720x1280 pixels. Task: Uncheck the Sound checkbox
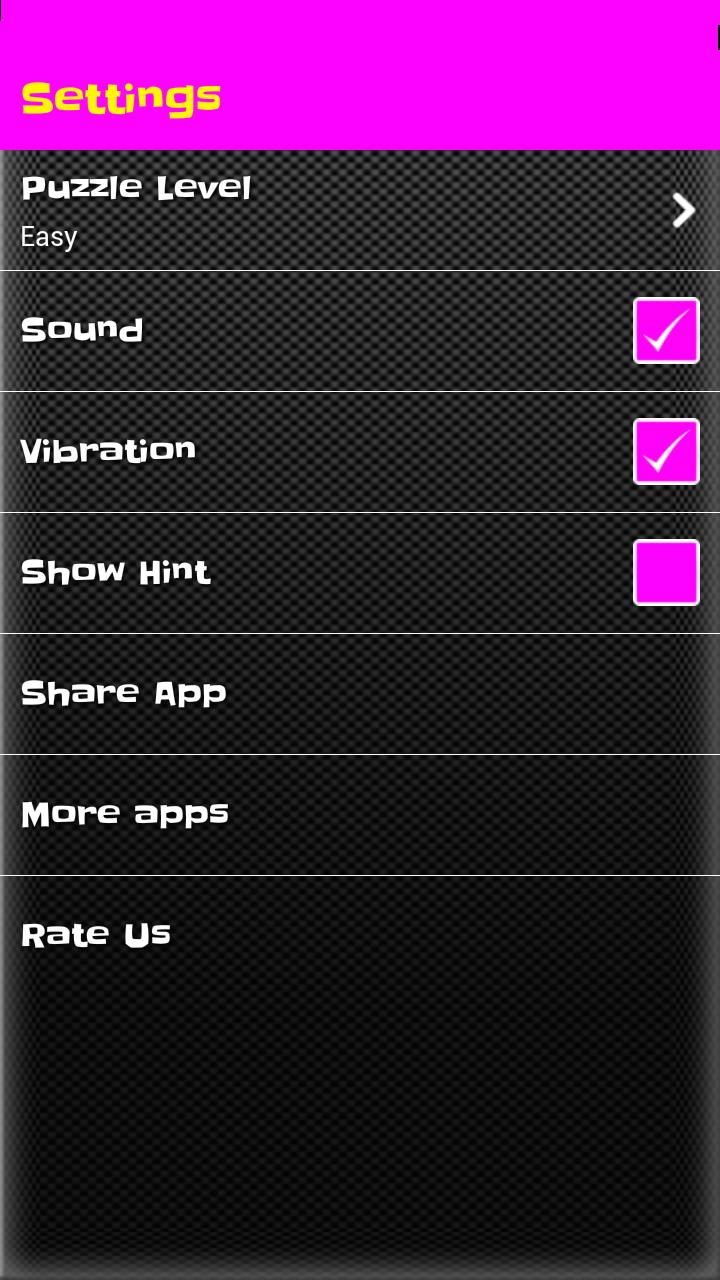pos(666,331)
